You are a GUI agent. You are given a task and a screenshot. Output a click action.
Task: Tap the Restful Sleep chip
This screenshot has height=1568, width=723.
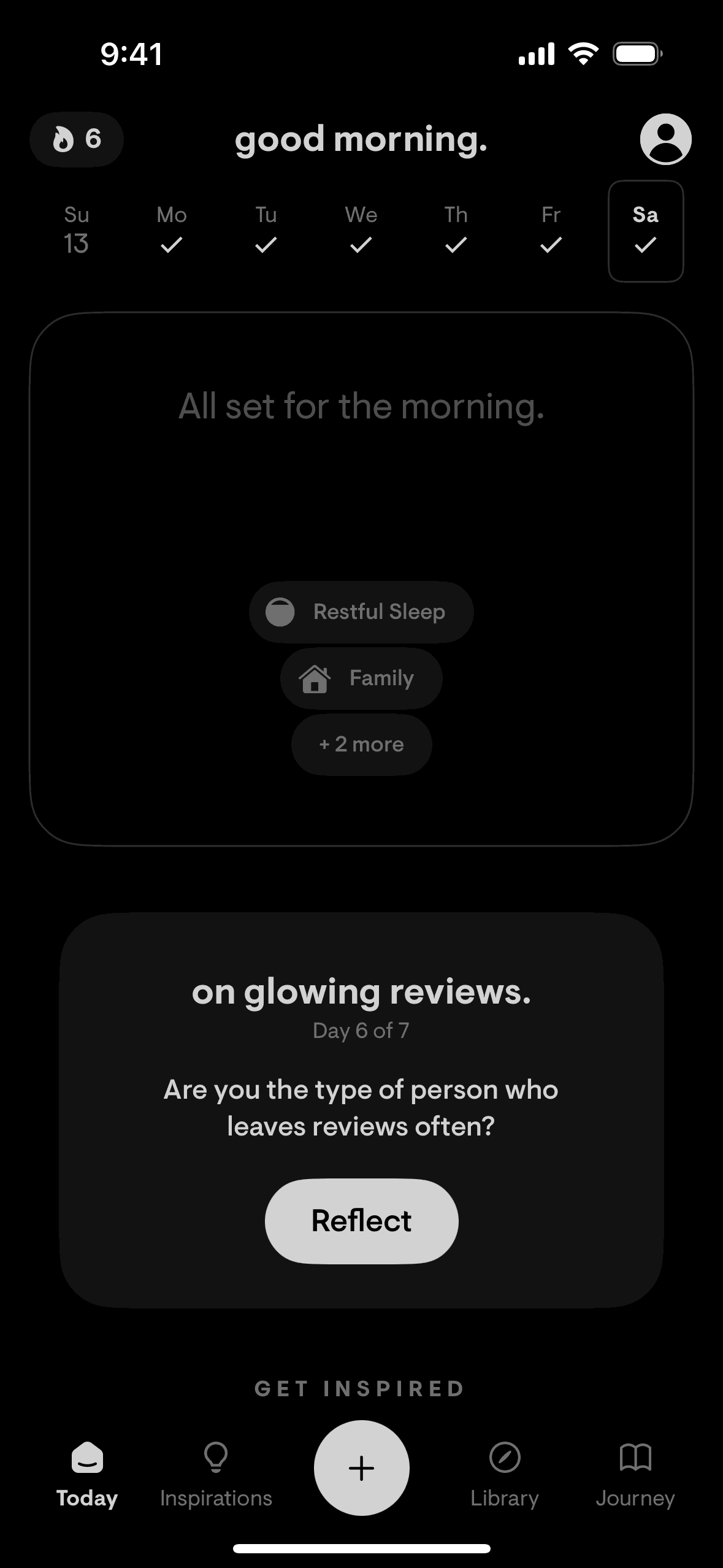[x=361, y=612]
